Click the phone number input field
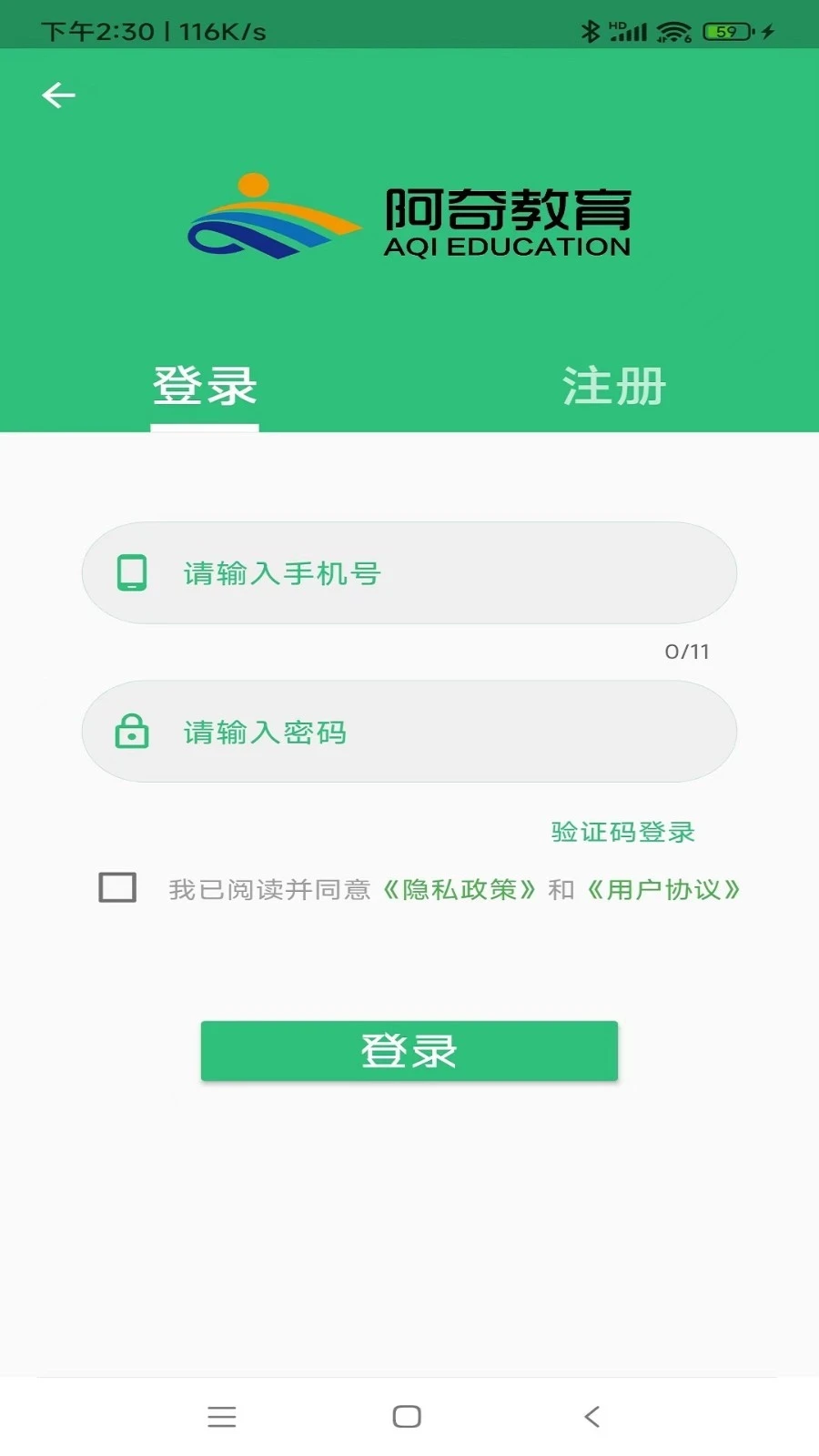The height and width of the screenshot is (1456, 819). tap(409, 572)
